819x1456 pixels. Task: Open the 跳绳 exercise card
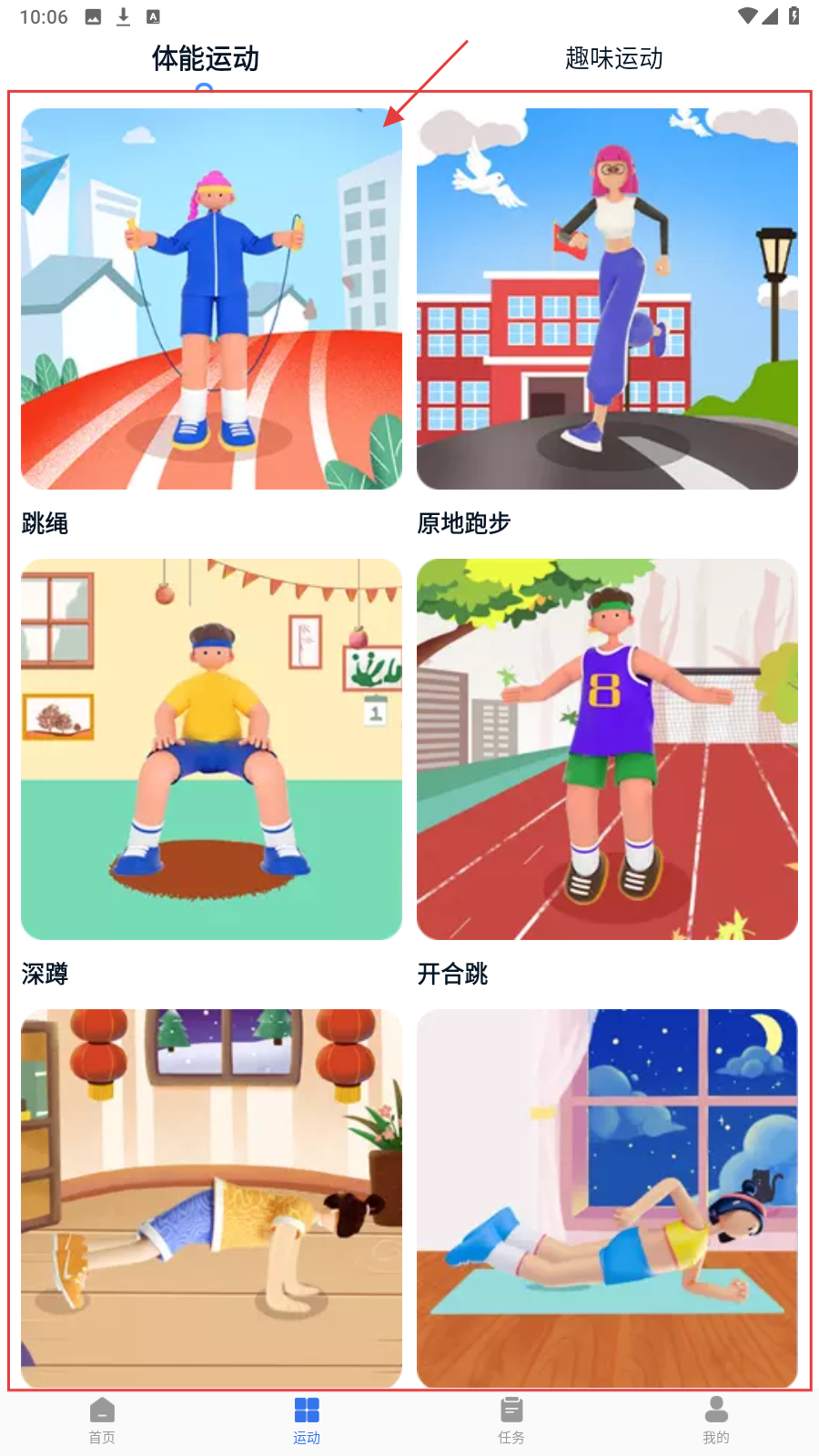tap(211, 299)
